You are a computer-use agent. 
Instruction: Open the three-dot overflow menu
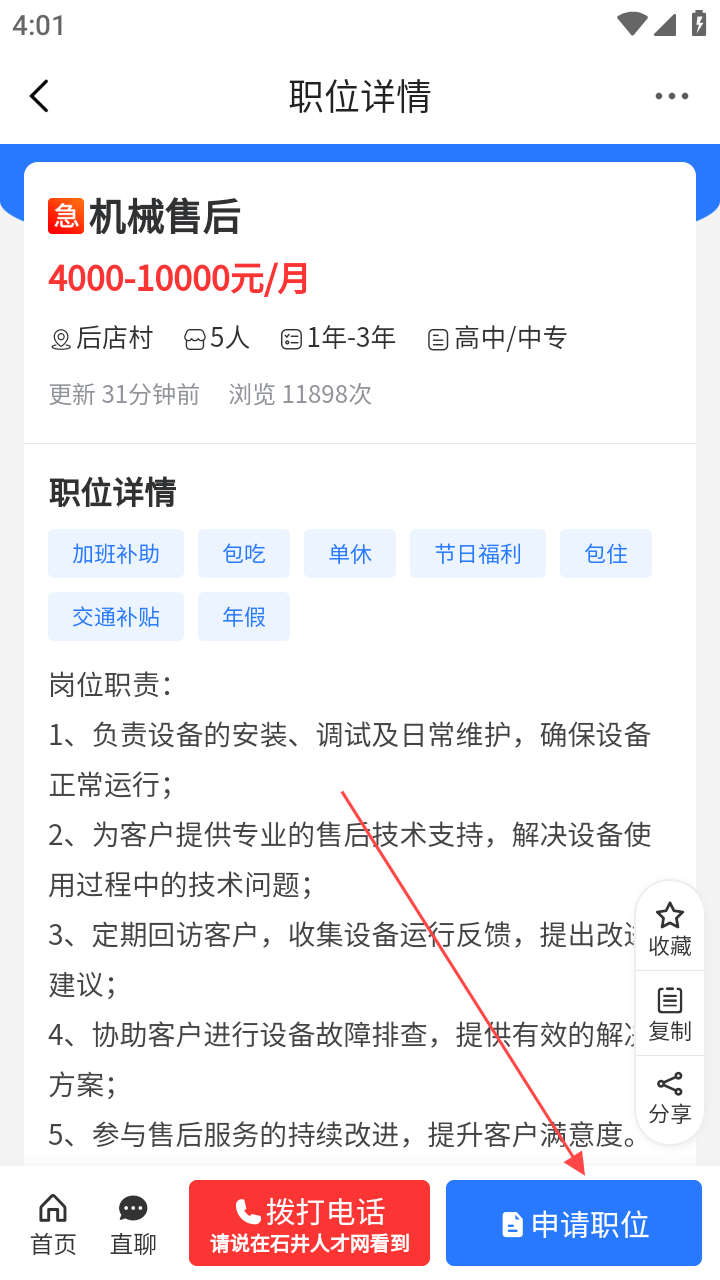click(671, 96)
